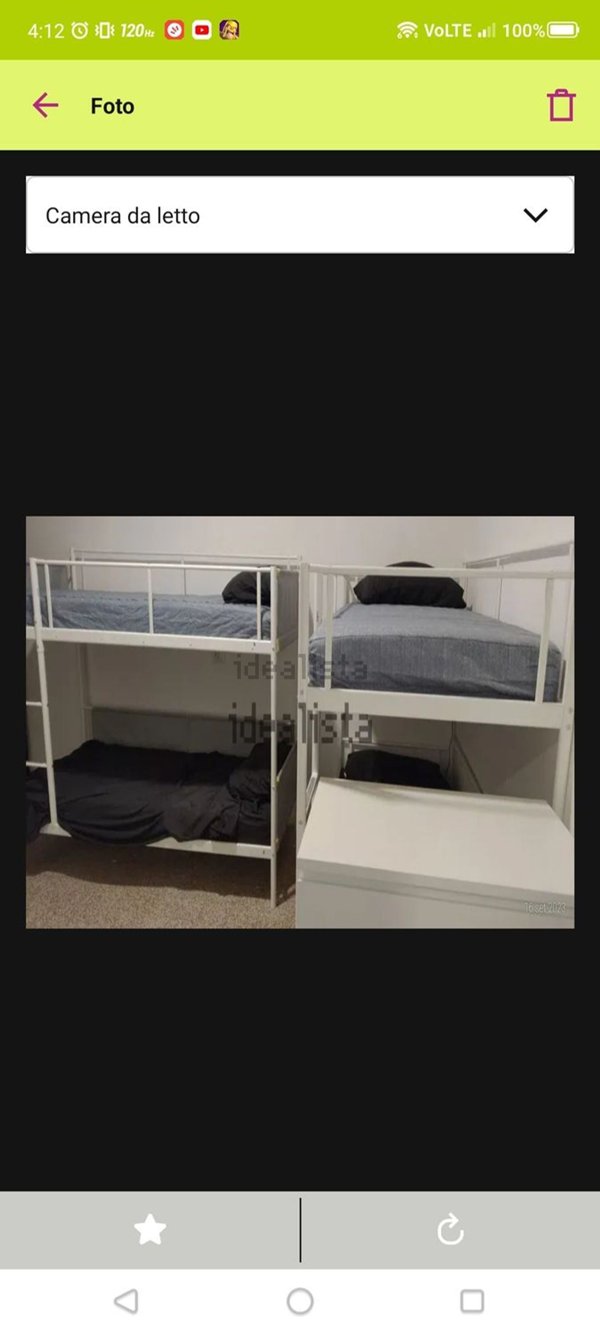Viewport: 600px width, 1333px height.
Task: Delete this photo with the trash icon
Action: 561,106
